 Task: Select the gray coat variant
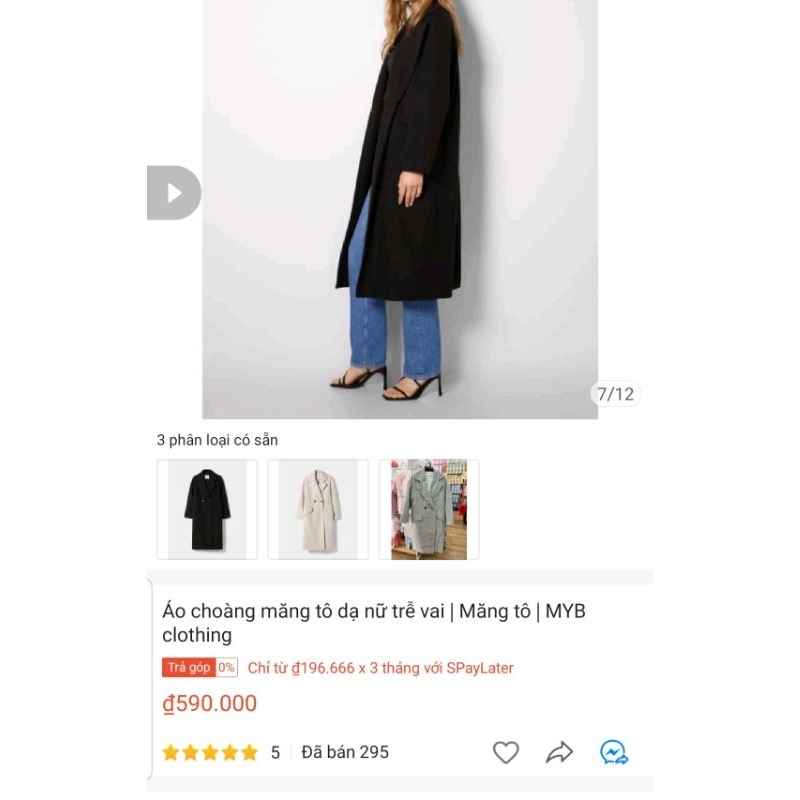[x=429, y=509]
